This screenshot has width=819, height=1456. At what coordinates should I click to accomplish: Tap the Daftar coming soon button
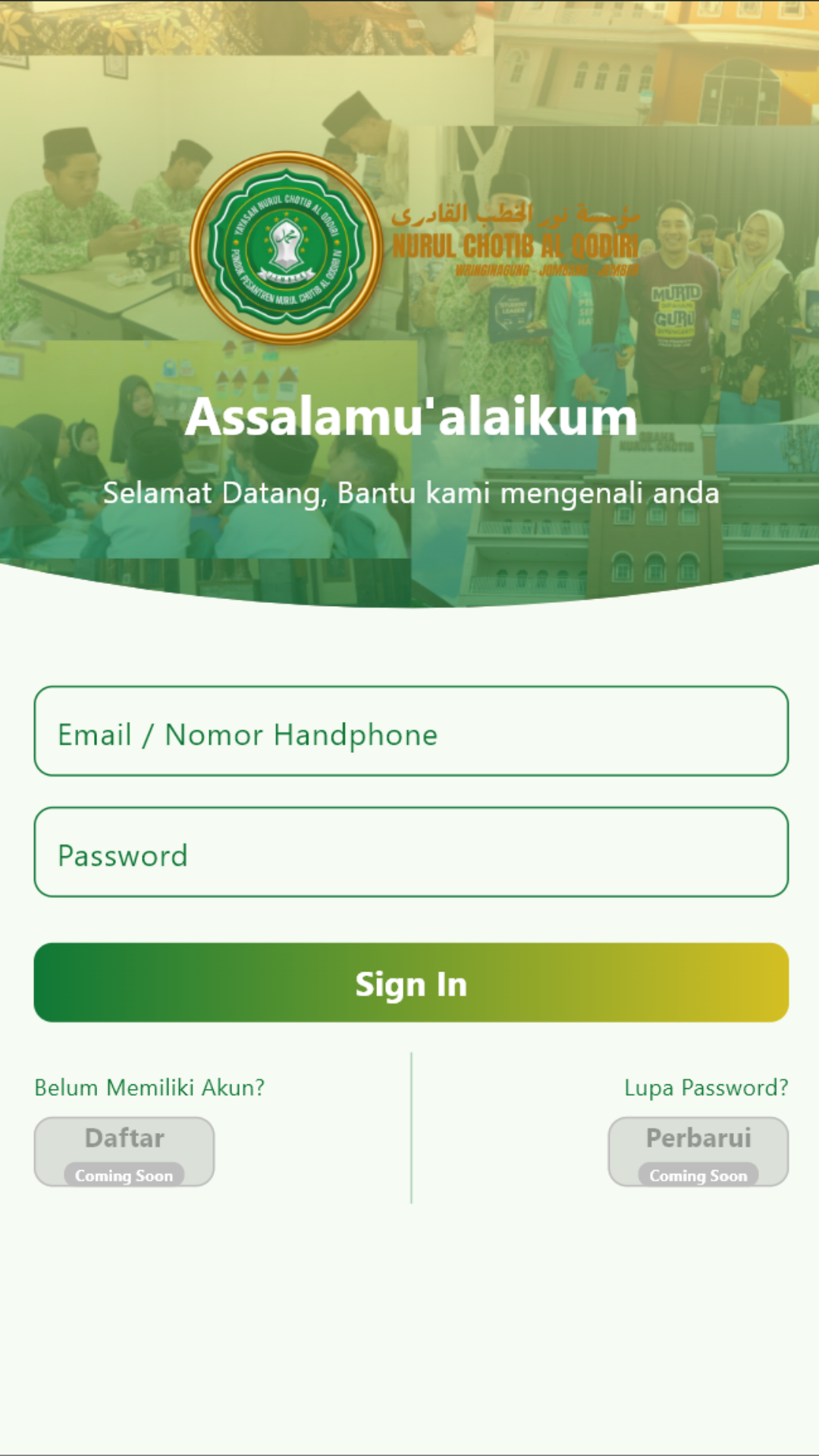[x=124, y=1151]
